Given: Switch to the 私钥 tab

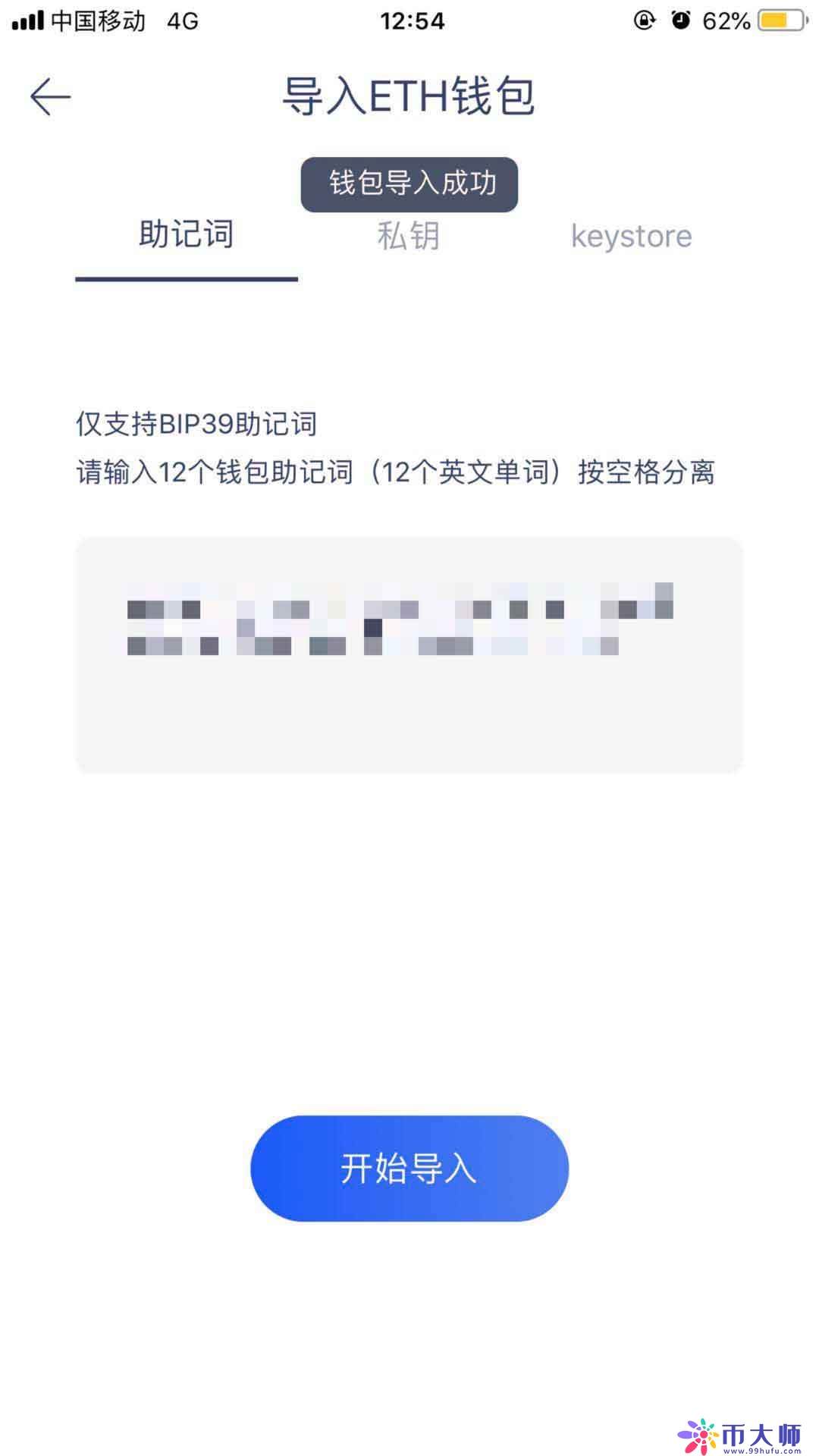Looking at the screenshot, I should click(409, 237).
